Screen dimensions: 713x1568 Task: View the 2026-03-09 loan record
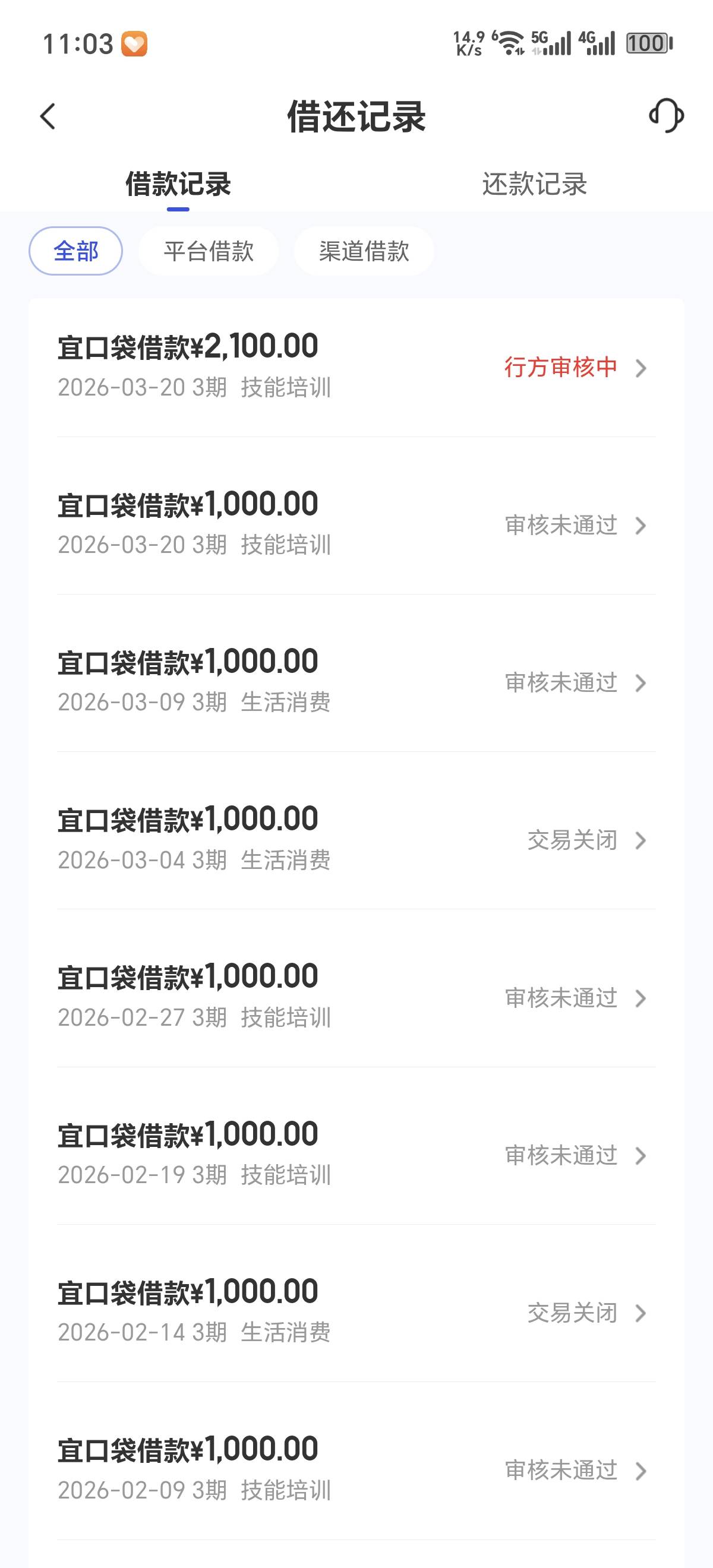point(356,682)
